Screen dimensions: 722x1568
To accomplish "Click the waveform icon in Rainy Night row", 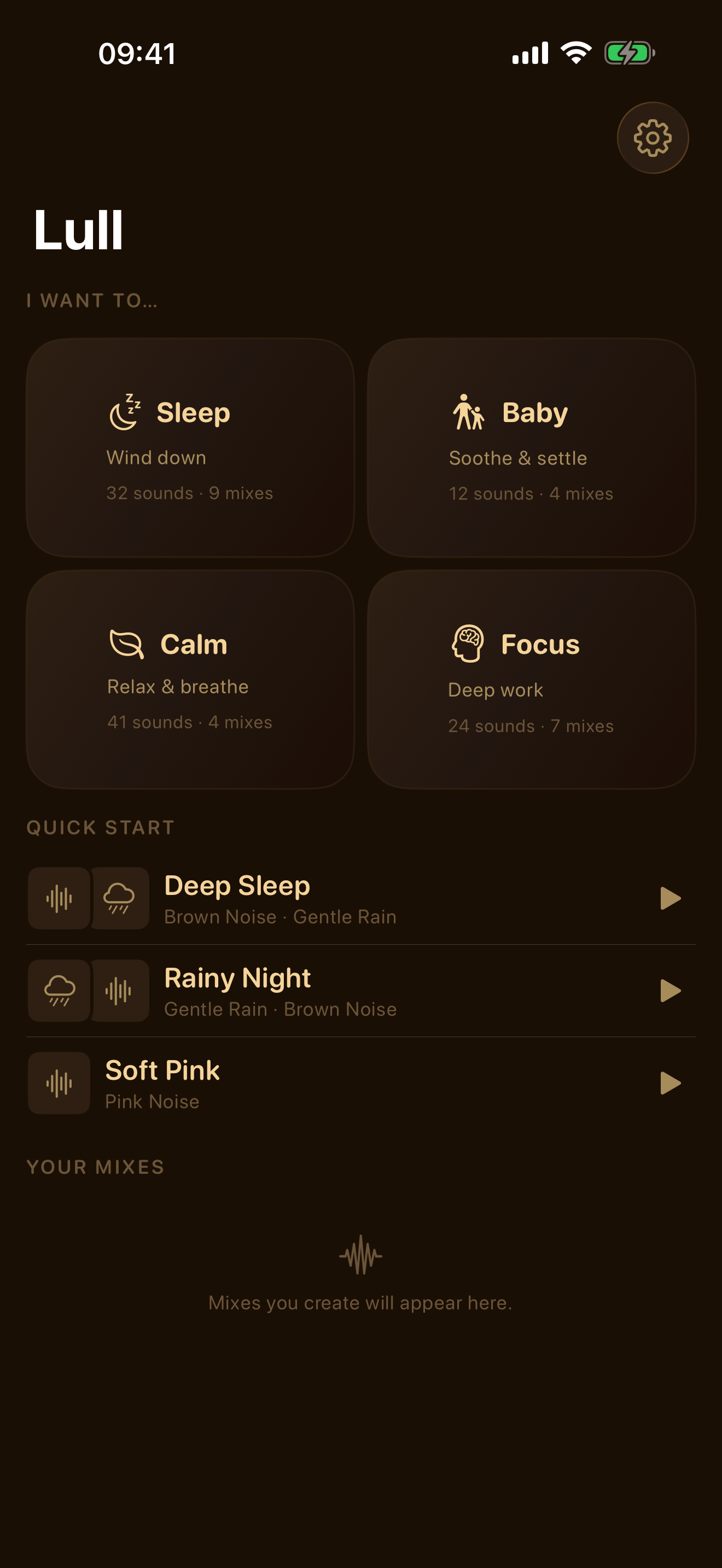I will [x=119, y=990].
